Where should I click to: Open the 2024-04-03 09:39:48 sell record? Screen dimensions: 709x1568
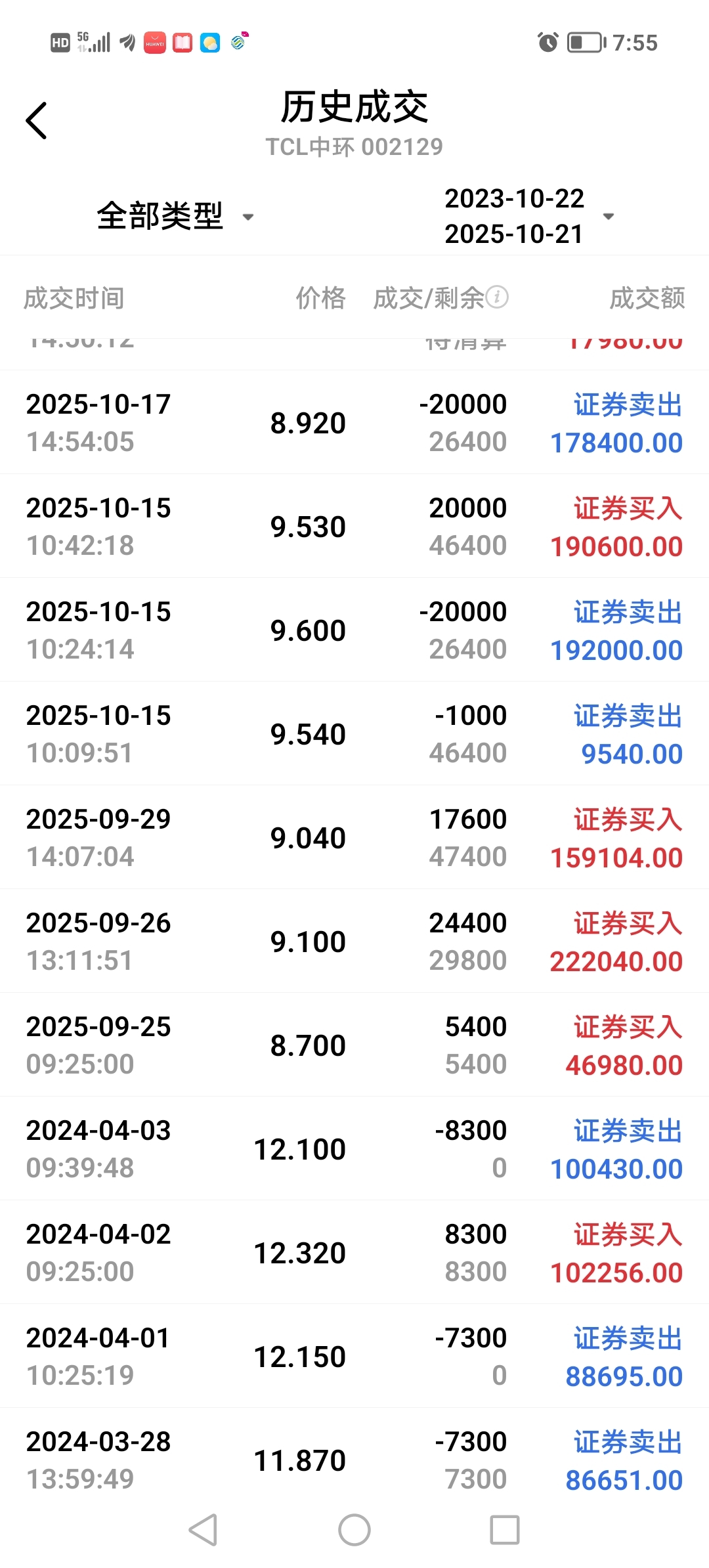(x=354, y=1148)
